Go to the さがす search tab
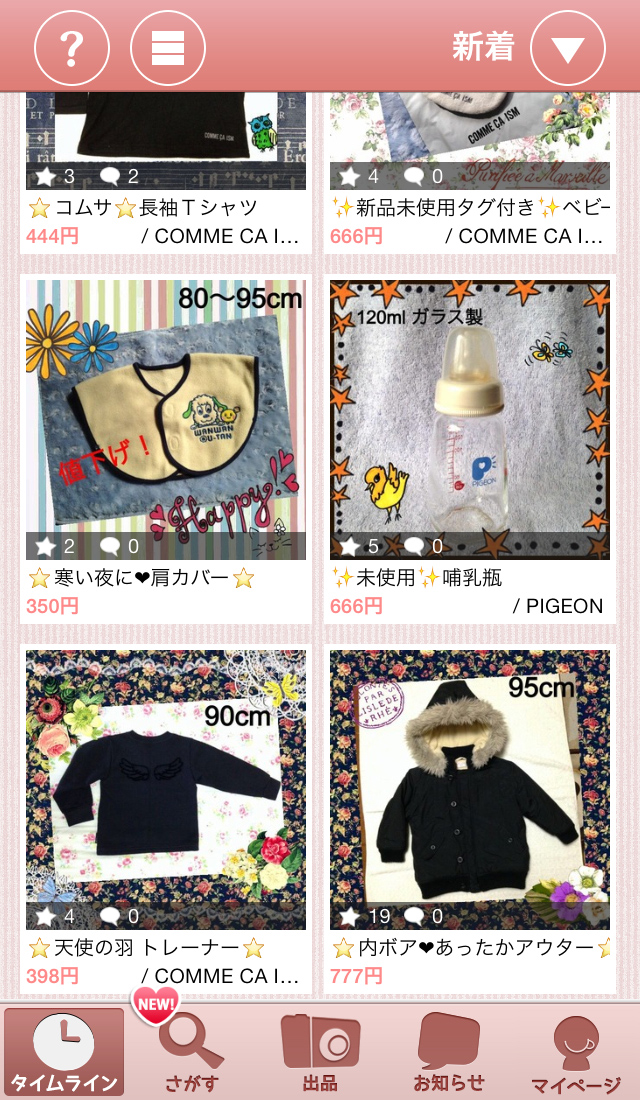 pos(191,1052)
